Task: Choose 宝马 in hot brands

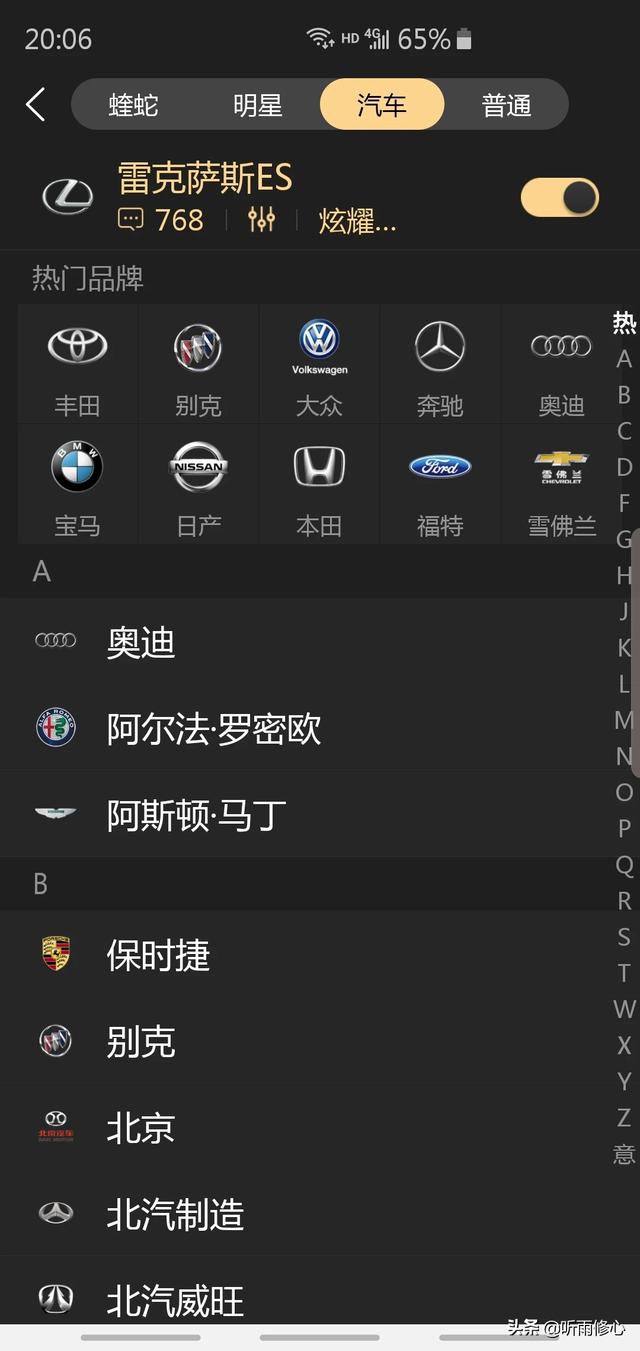Action: [78, 484]
